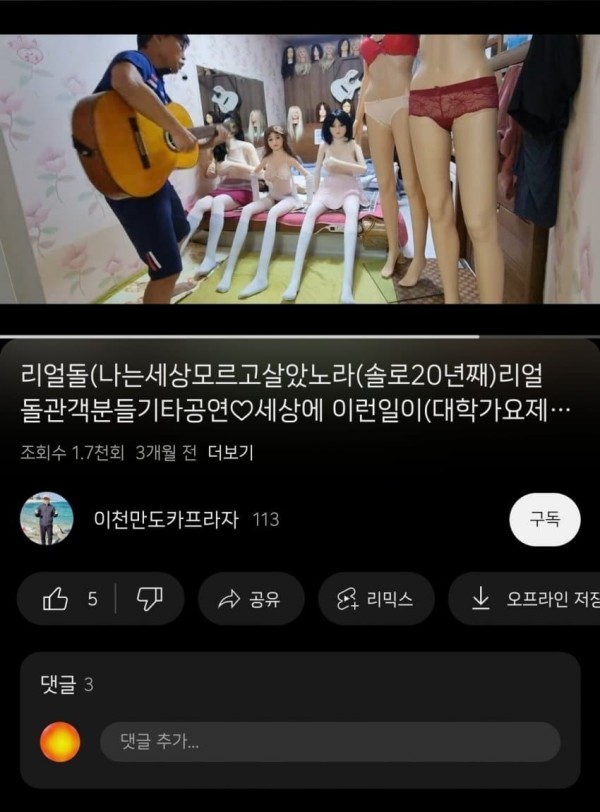Open 리믹스 remix option
This screenshot has width=600, height=812.
[x=376, y=599]
